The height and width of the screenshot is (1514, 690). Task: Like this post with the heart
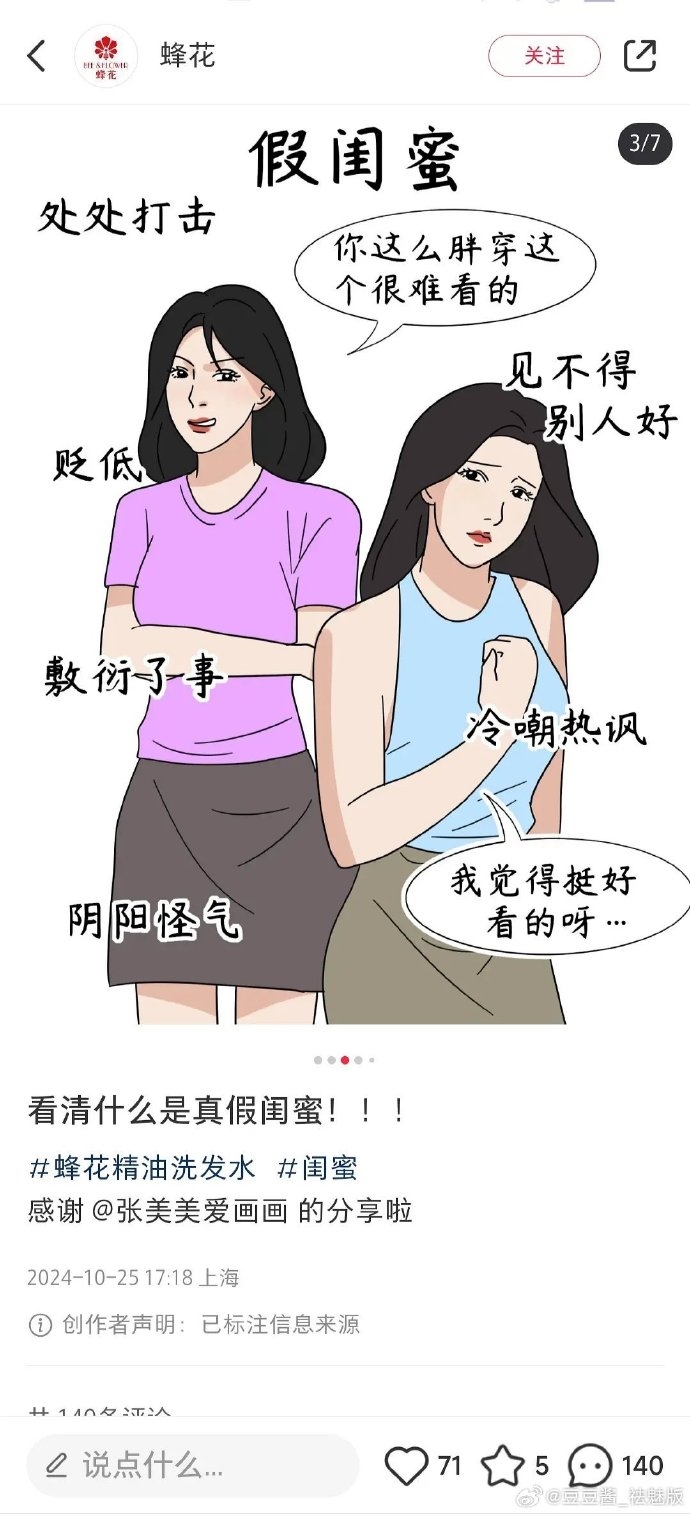pos(407,1466)
